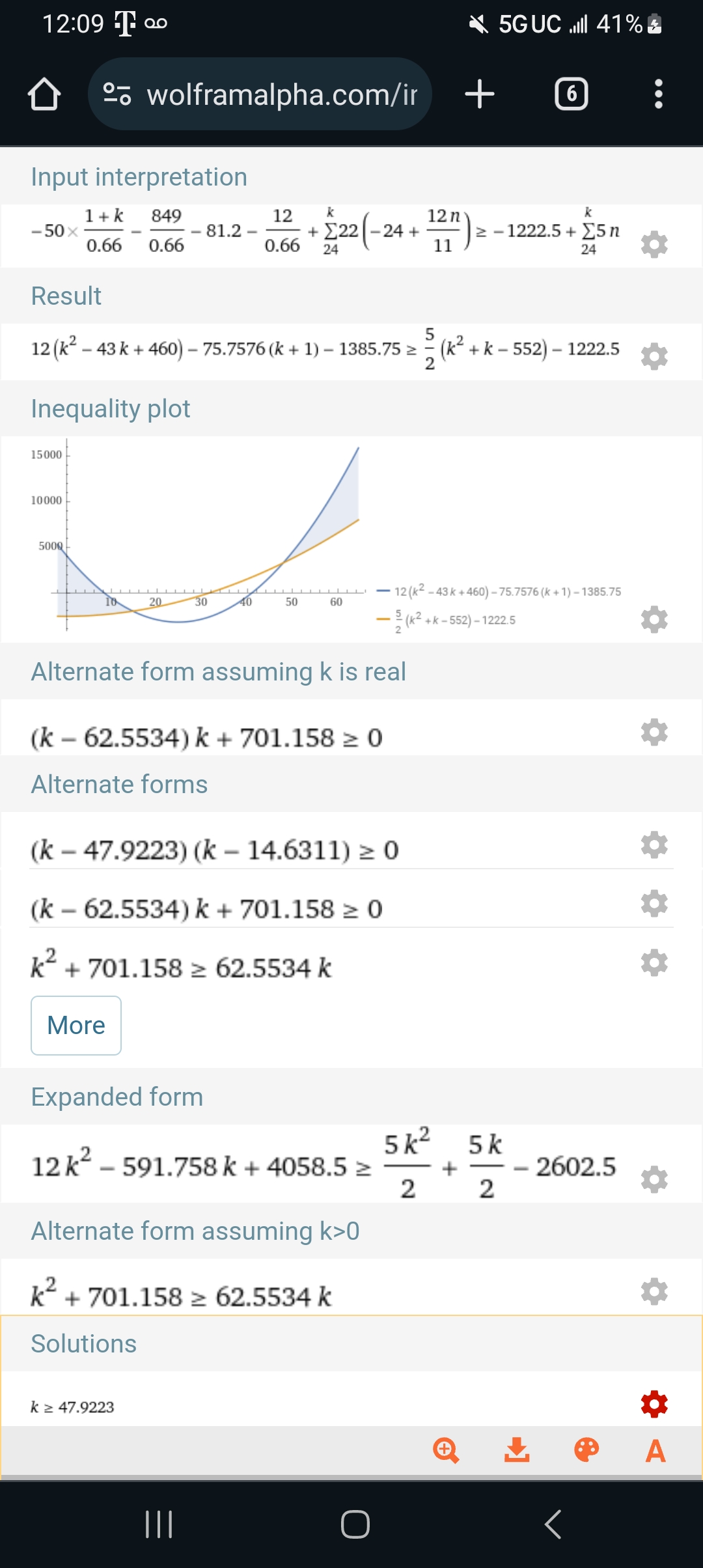
Task: Open a new browser tab
Action: point(480,94)
